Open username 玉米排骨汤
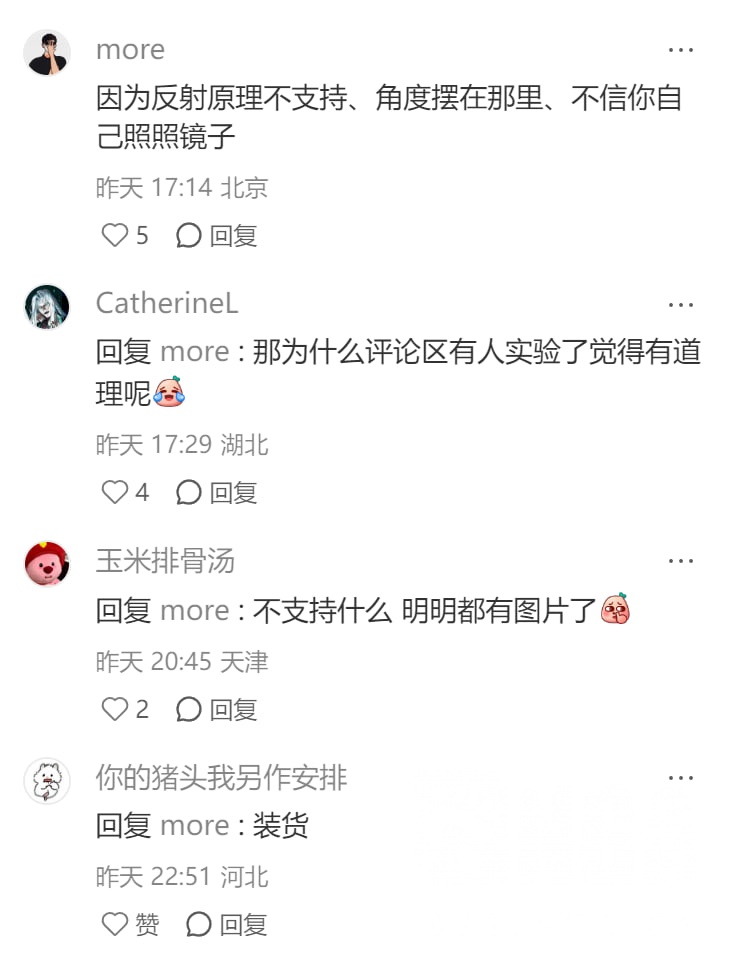Viewport: 731px width, 966px height. point(165,561)
